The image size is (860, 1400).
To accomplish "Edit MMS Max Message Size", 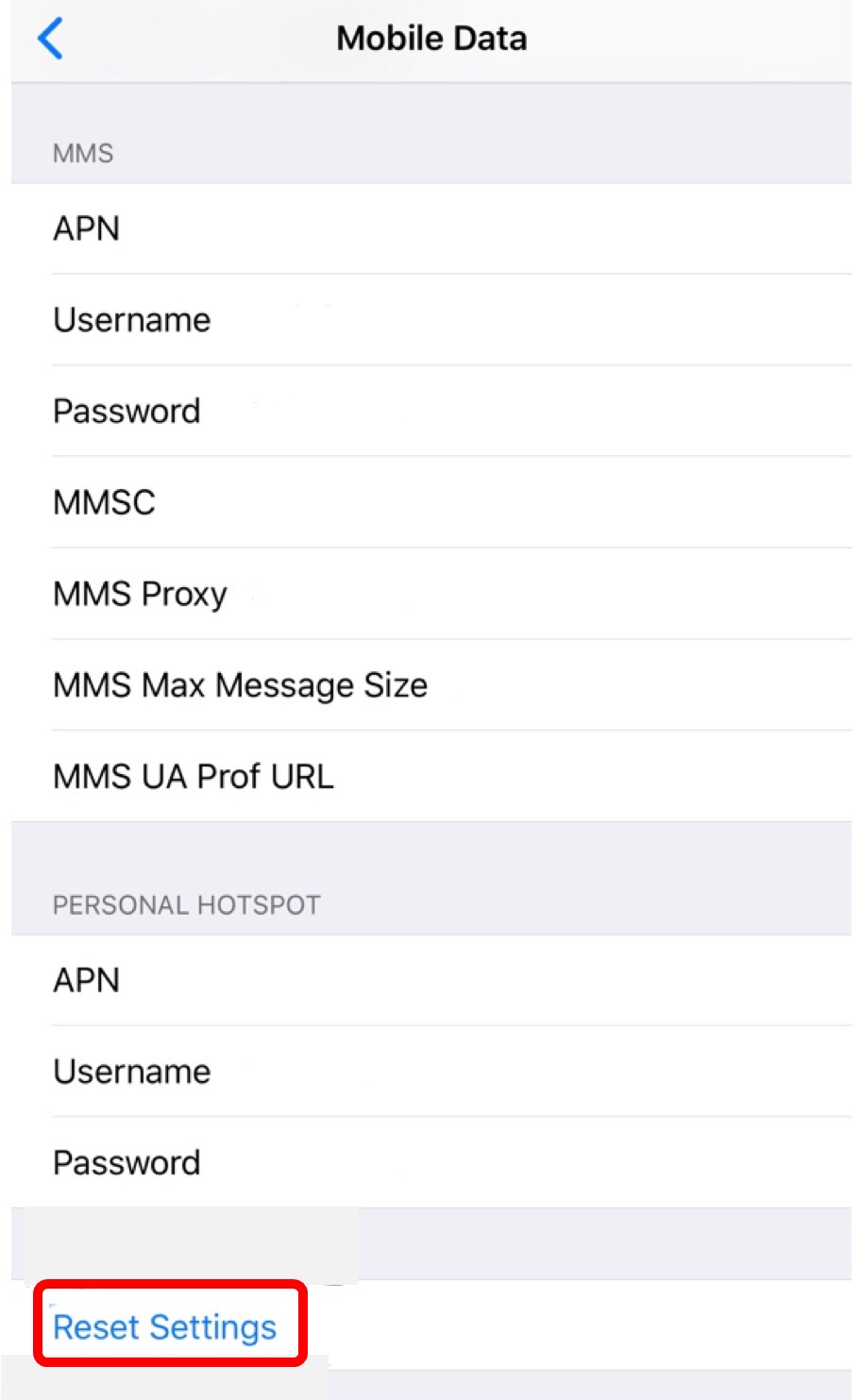I will 430,685.
